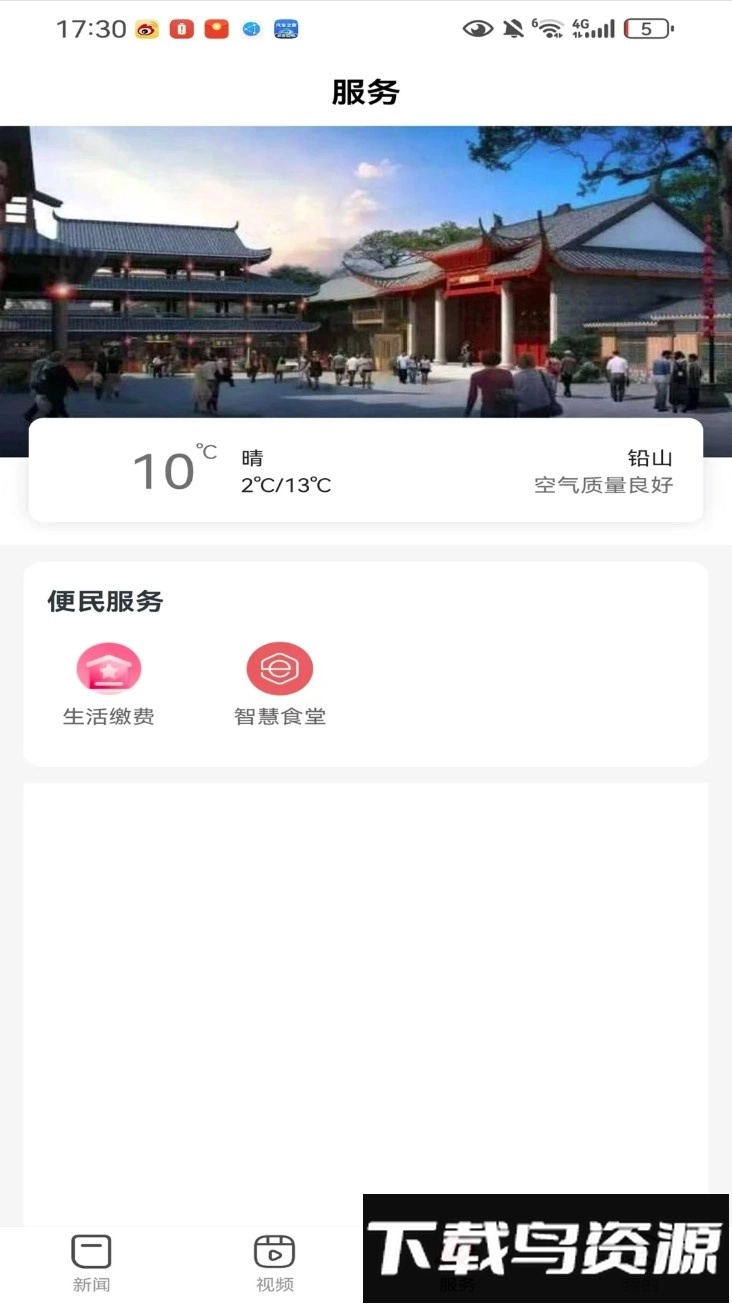Tap the 新闻 news tab icon
732x1304 pixels.
click(91, 1249)
